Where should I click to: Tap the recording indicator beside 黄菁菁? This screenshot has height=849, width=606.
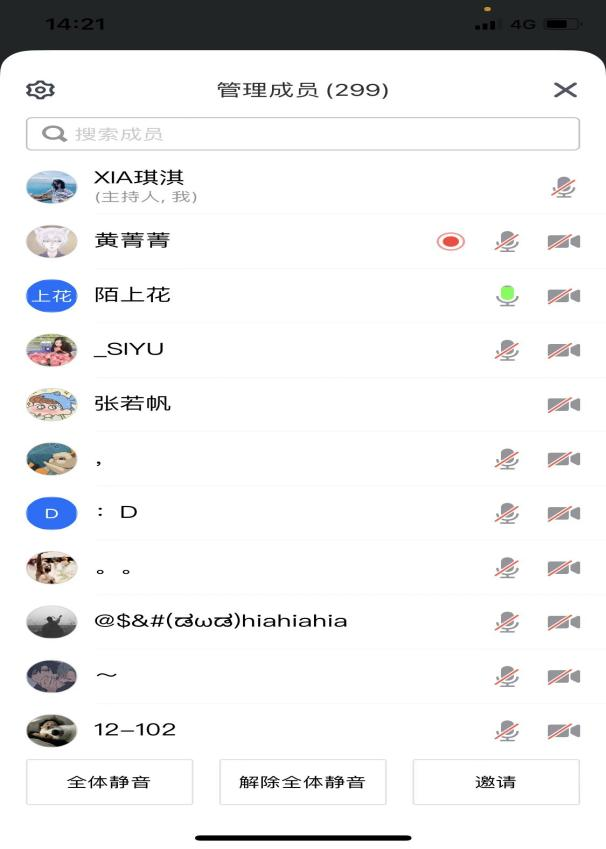tap(451, 241)
